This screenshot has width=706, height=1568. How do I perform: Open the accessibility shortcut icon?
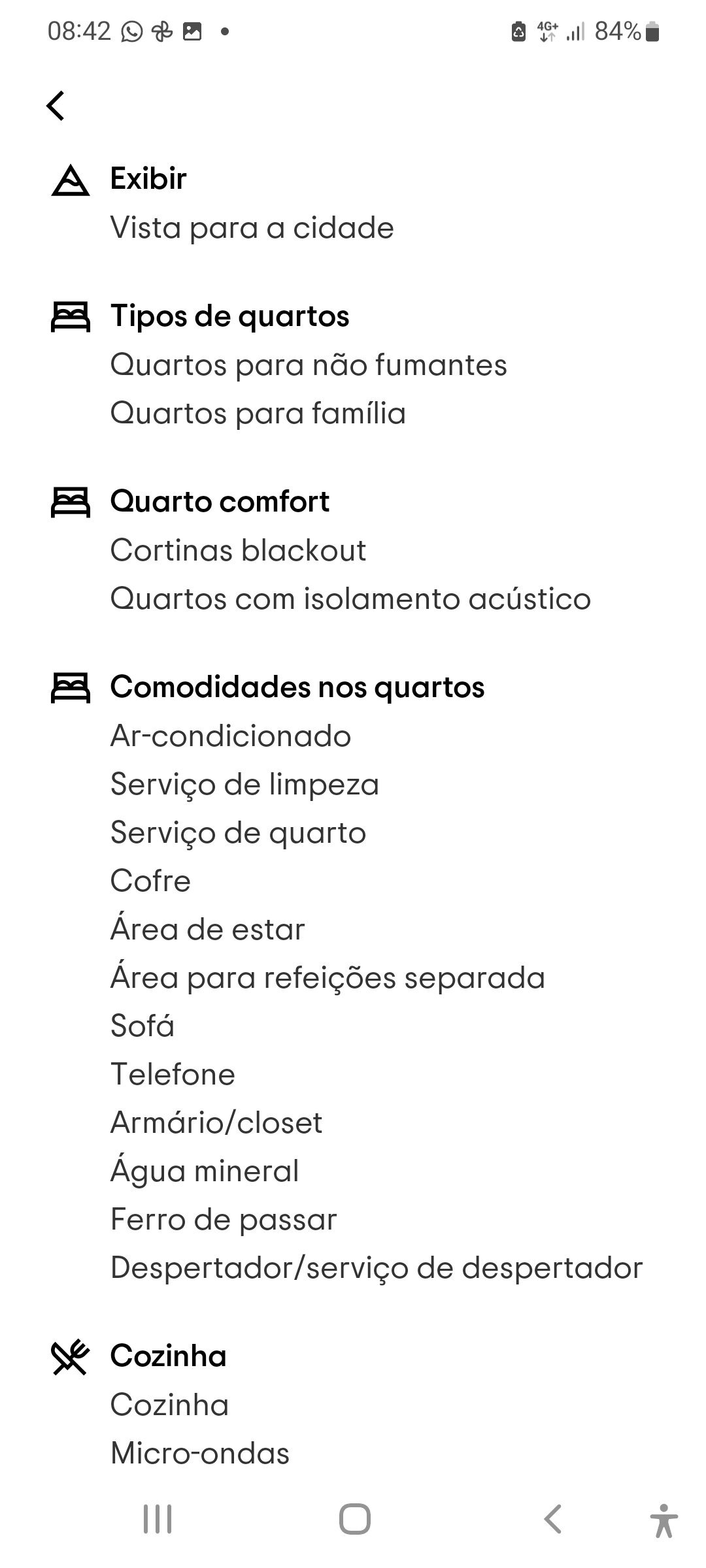click(x=664, y=1520)
